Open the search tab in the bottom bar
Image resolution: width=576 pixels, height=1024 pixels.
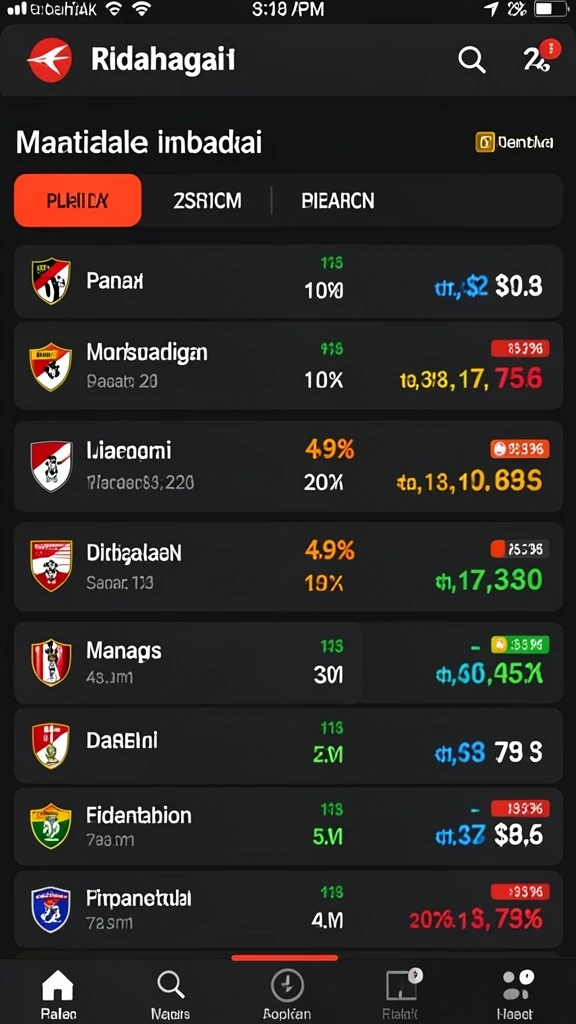tap(170, 993)
